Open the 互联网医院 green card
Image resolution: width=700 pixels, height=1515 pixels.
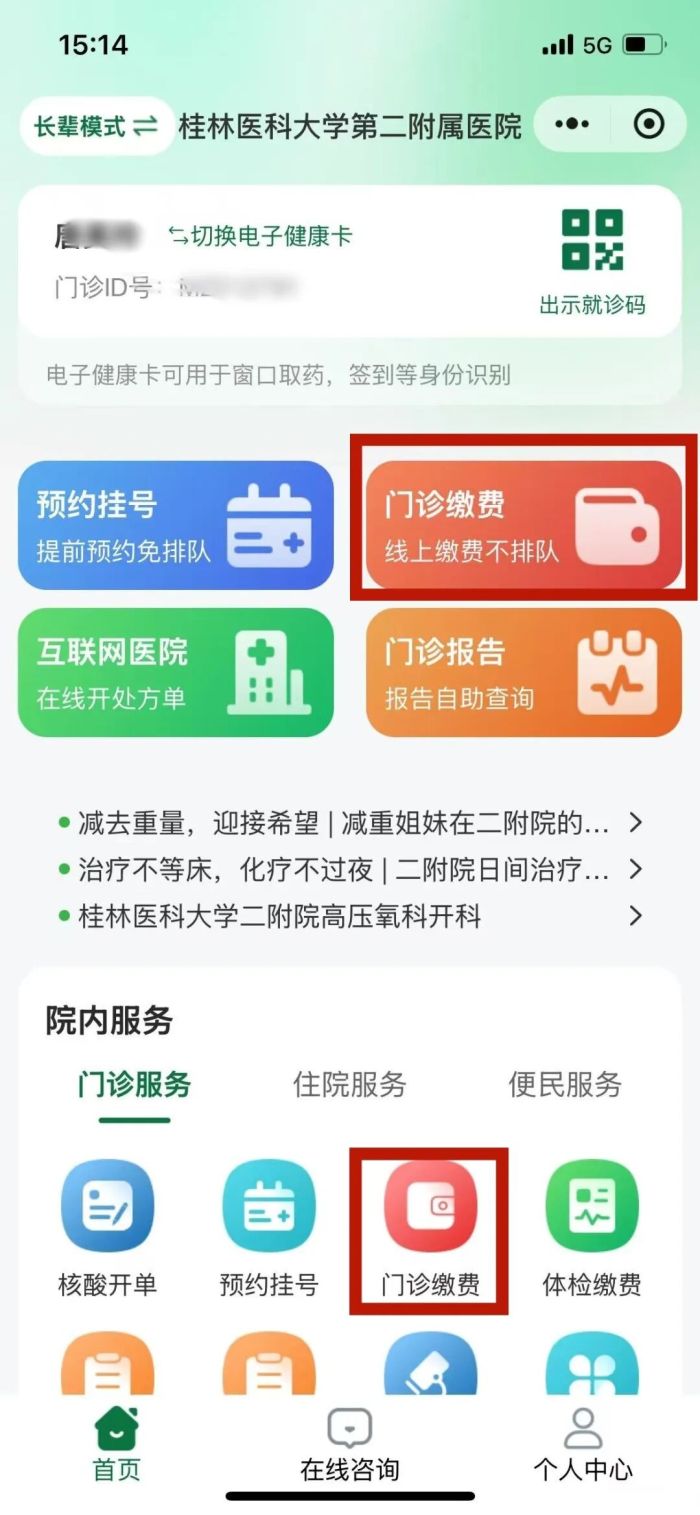[x=176, y=672]
